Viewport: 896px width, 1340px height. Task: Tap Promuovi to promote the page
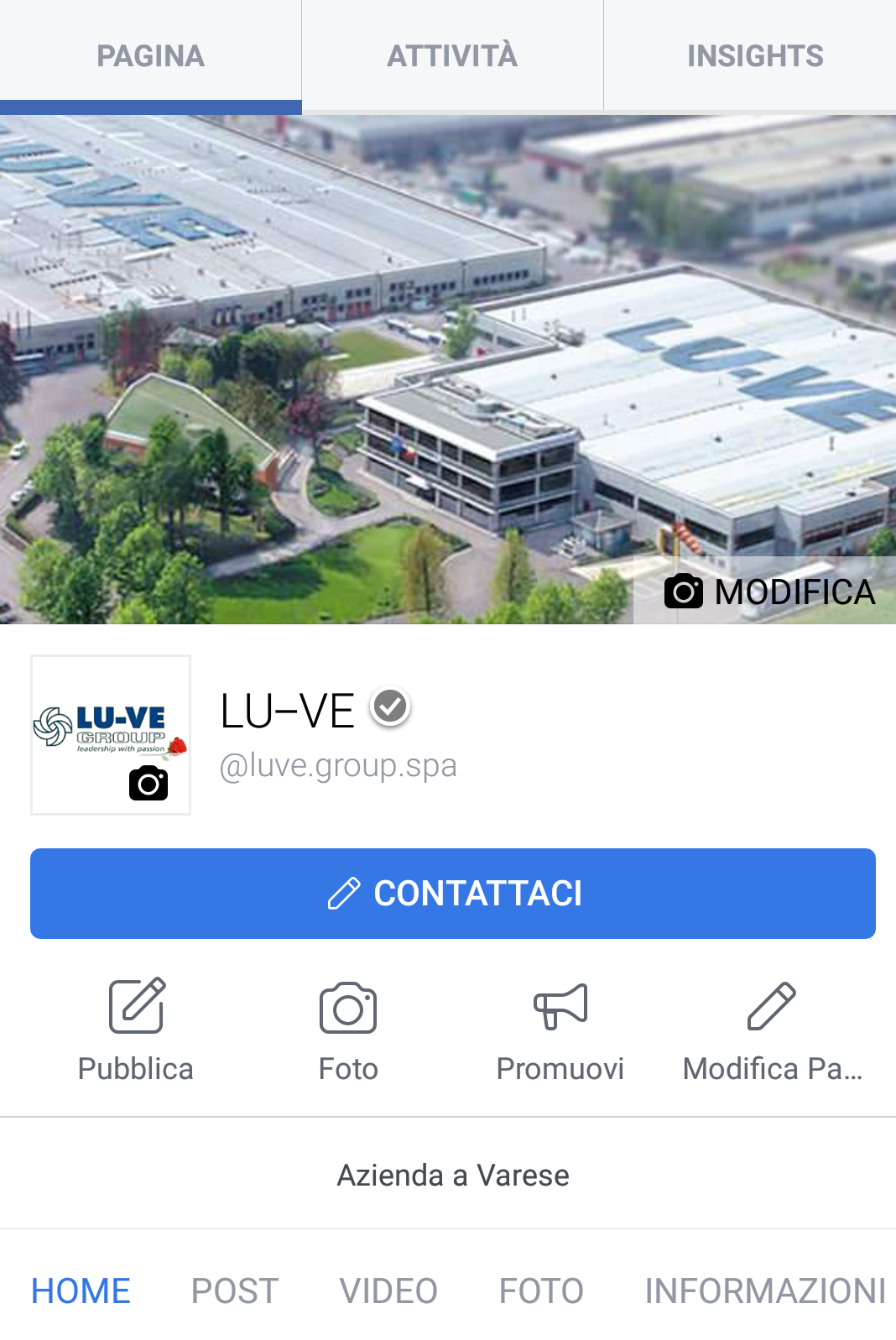560,1029
